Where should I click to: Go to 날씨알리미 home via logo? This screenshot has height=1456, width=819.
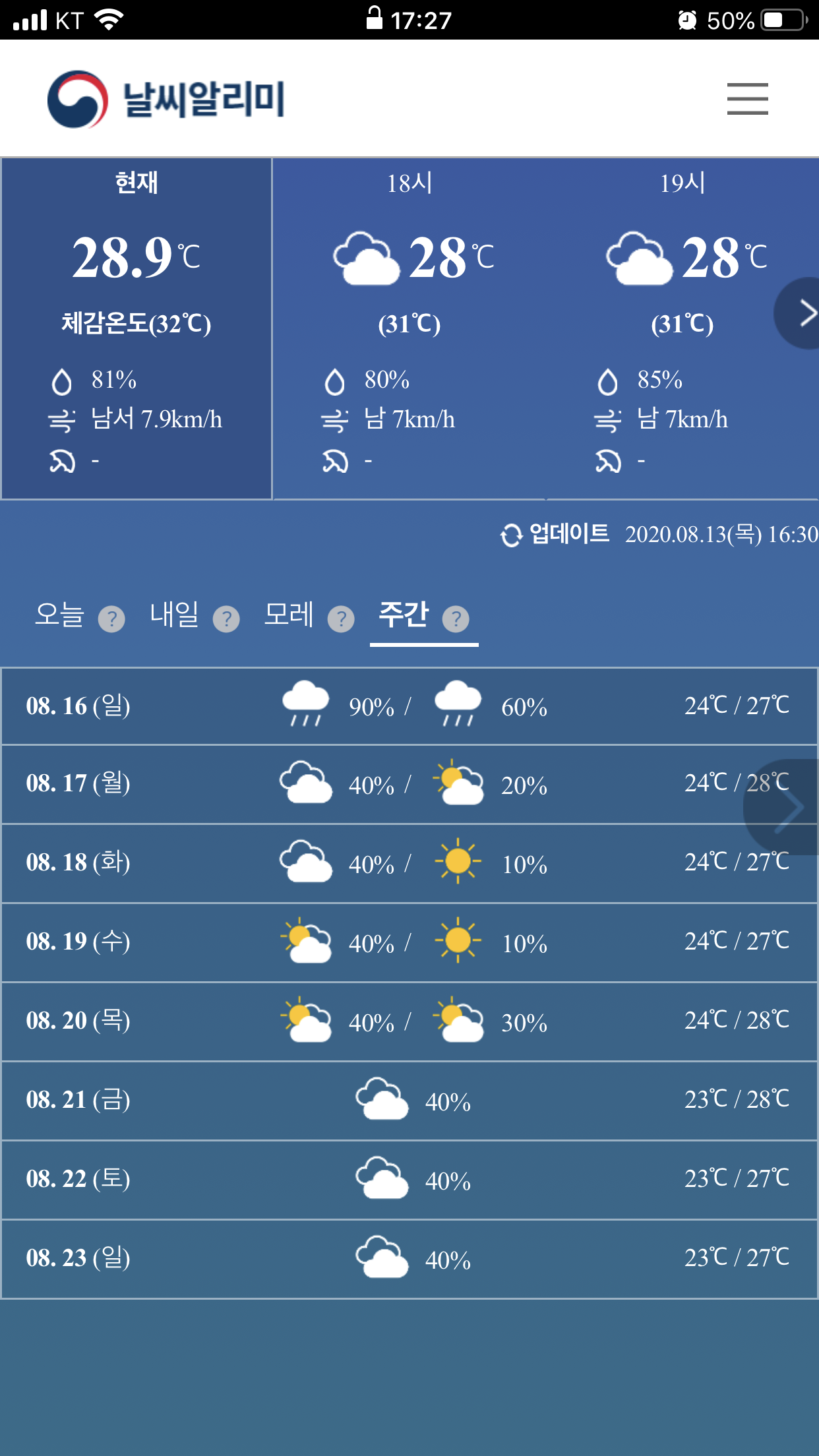pos(166,99)
